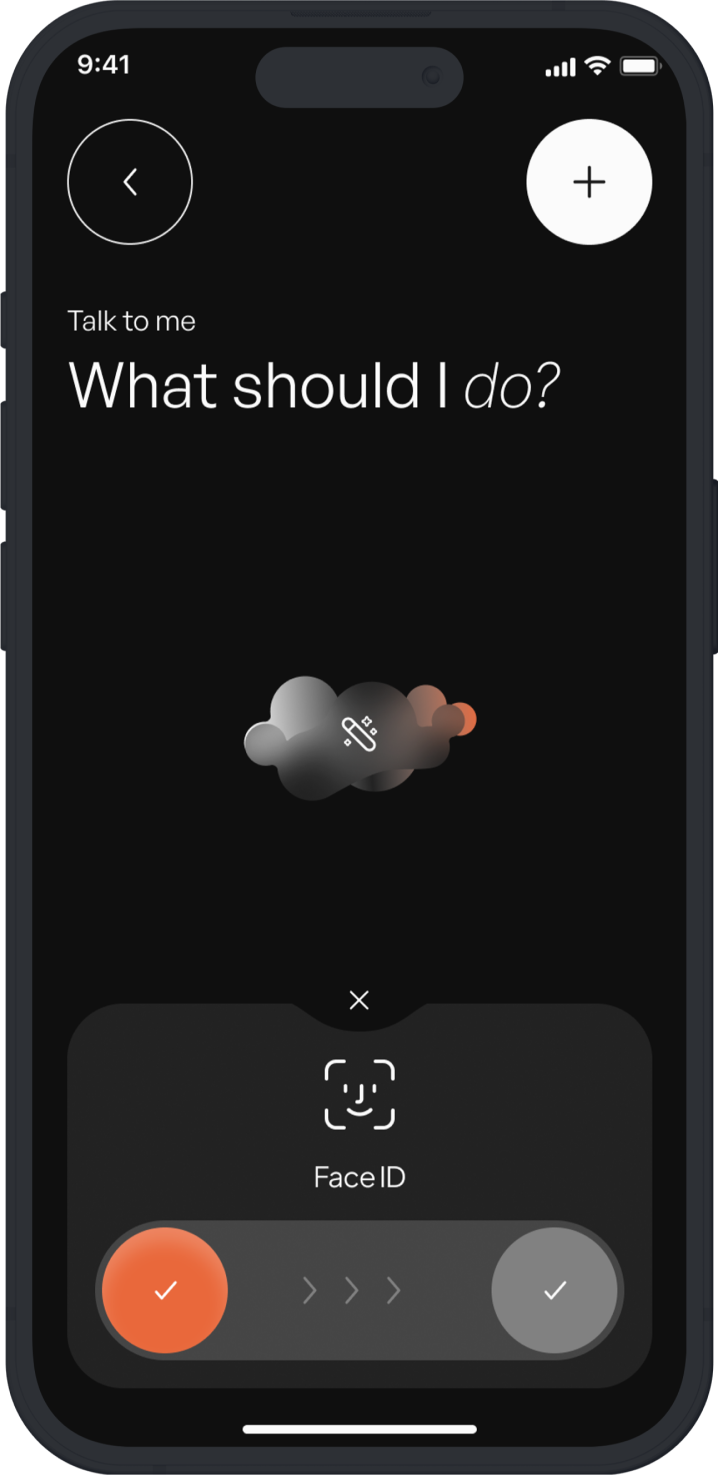
Task: Tap the plus button to add new
Action: (x=589, y=182)
